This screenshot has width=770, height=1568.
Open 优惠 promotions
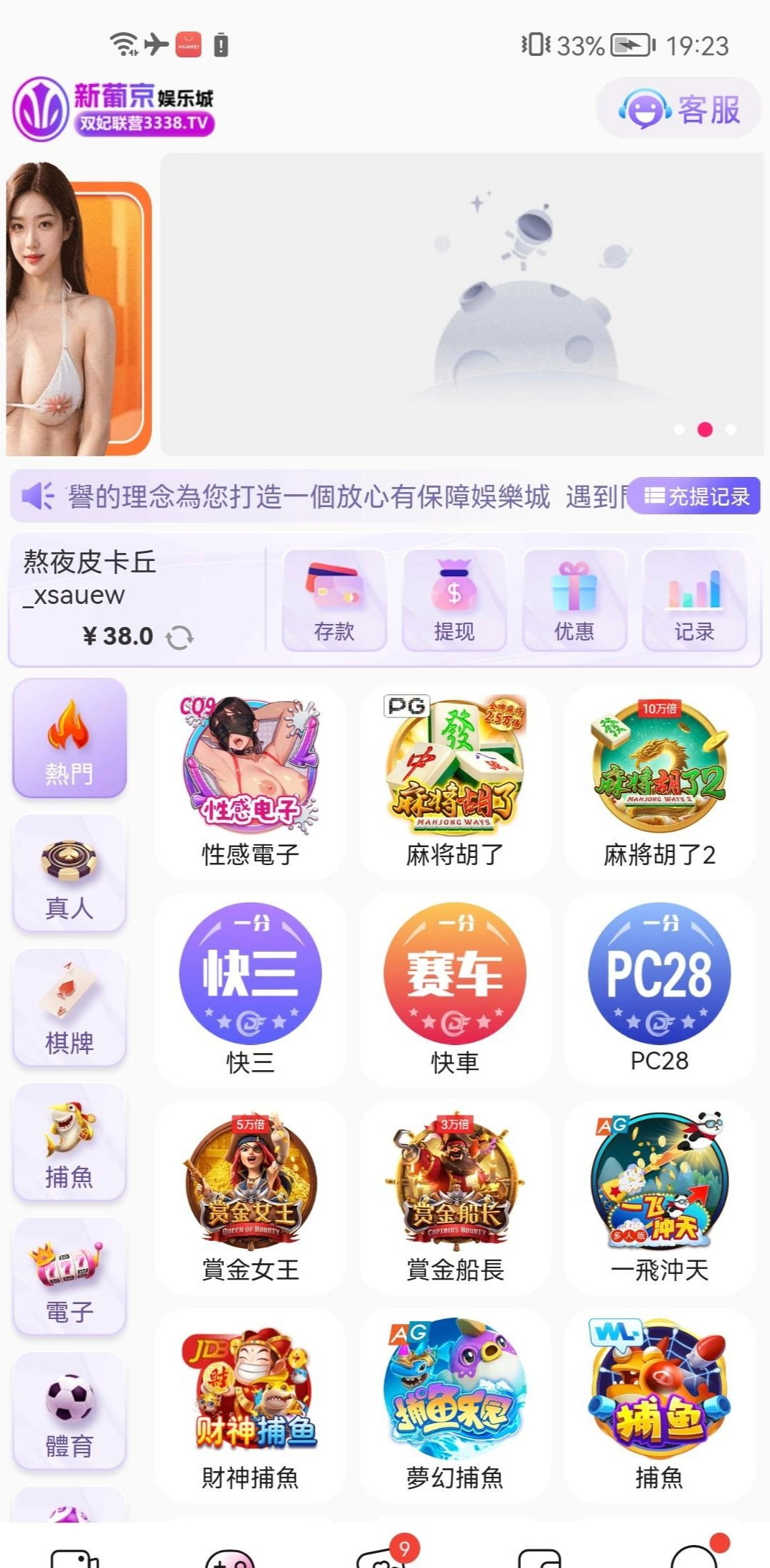click(573, 600)
